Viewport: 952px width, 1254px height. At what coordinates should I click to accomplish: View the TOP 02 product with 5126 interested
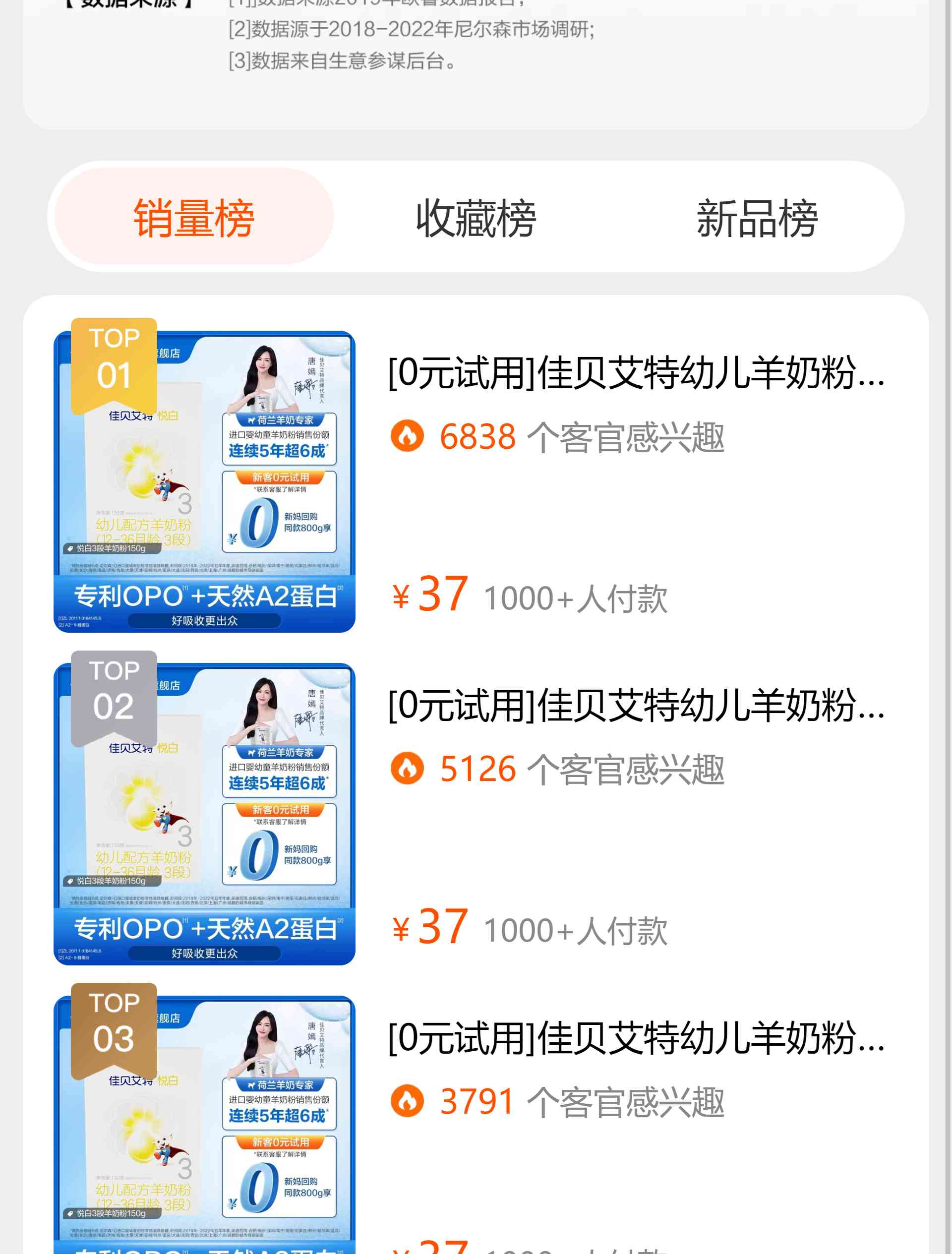pyautogui.click(x=635, y=706)
